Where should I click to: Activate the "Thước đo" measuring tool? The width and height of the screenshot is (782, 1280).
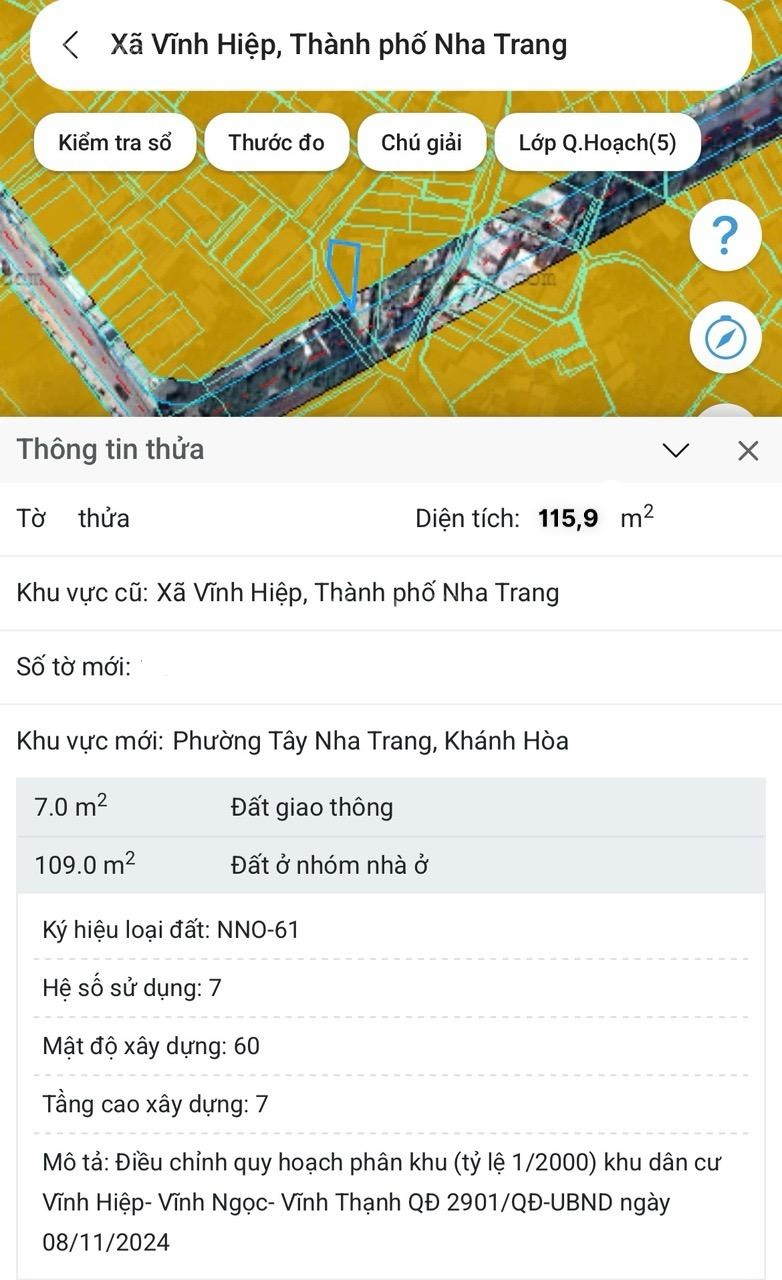(x=276, y=142)
